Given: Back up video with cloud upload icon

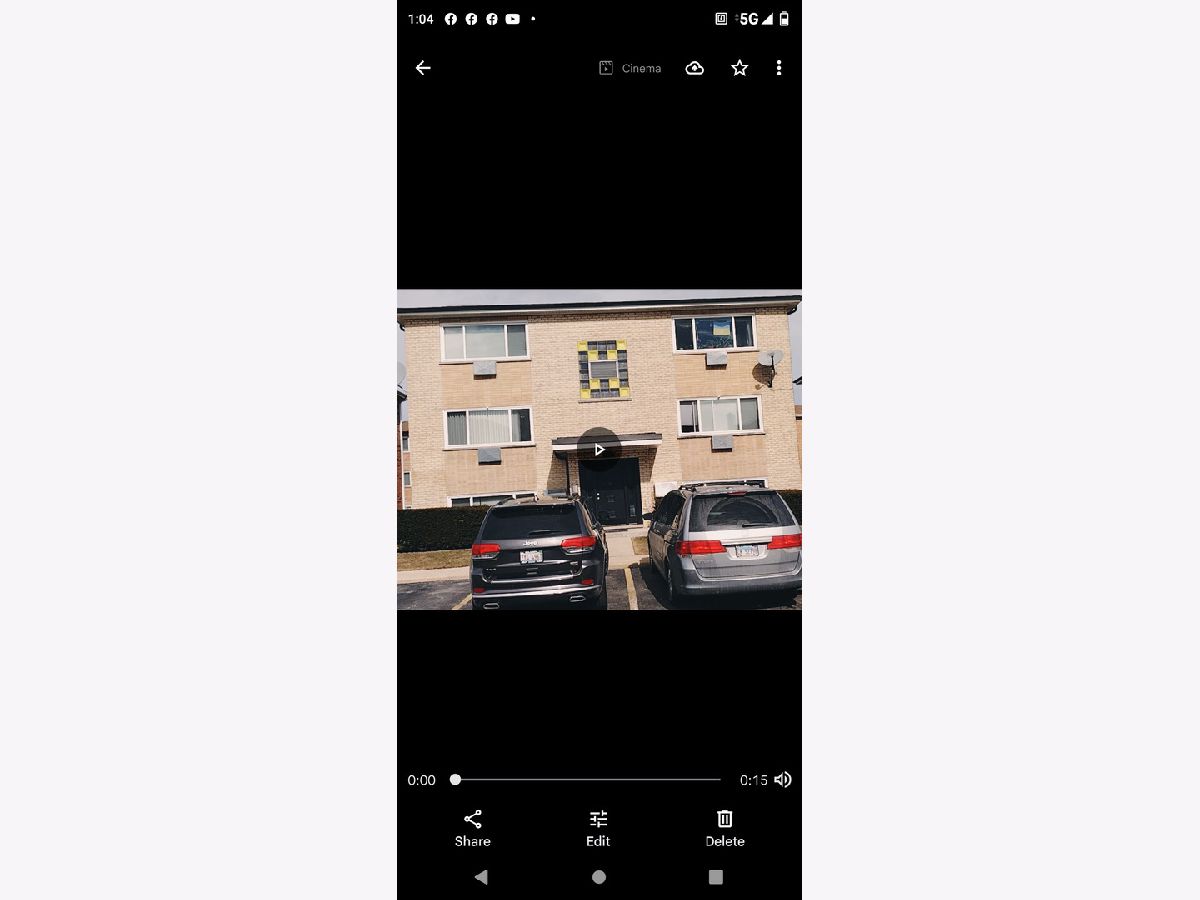Looking at the screenshot, I should tap(694, 68).
